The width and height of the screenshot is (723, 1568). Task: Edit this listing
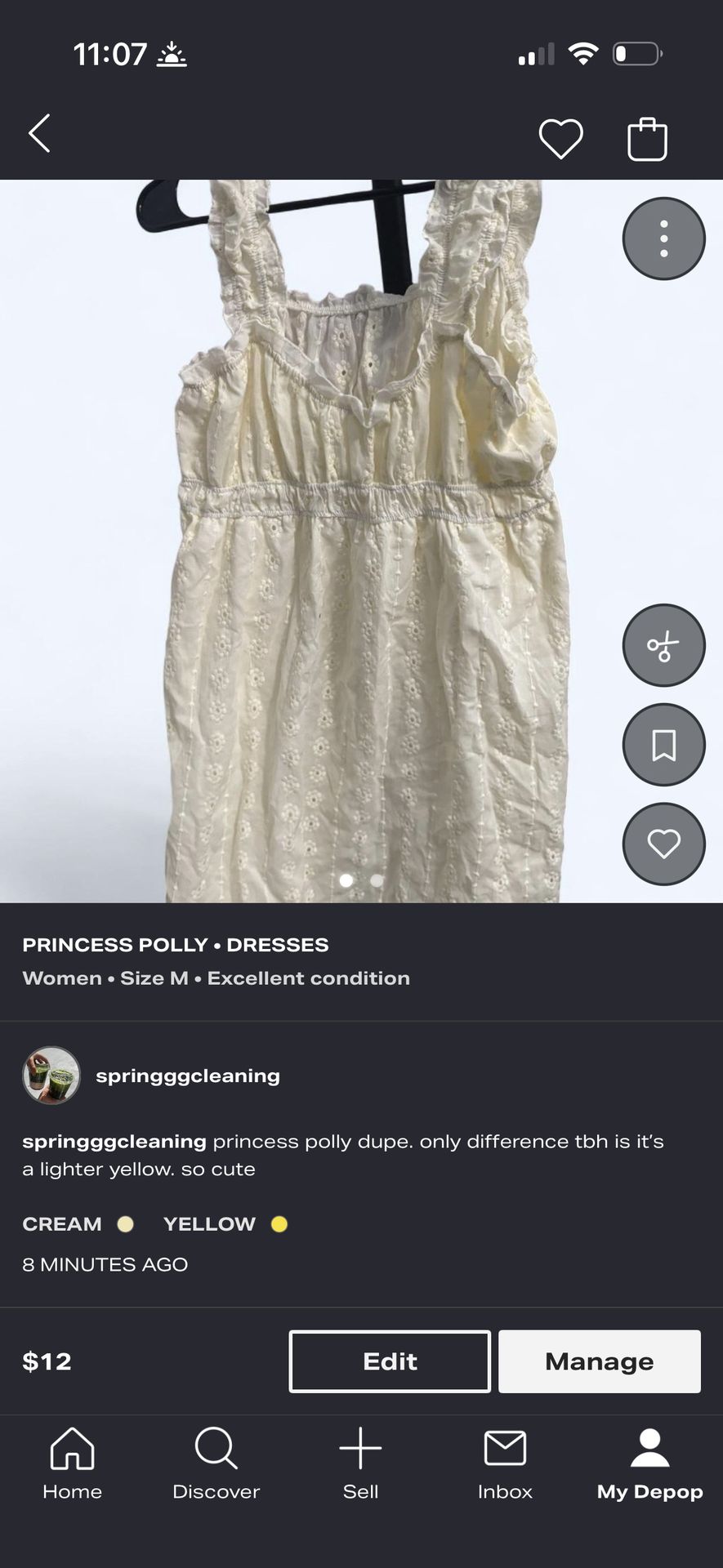pos(390,1361)
